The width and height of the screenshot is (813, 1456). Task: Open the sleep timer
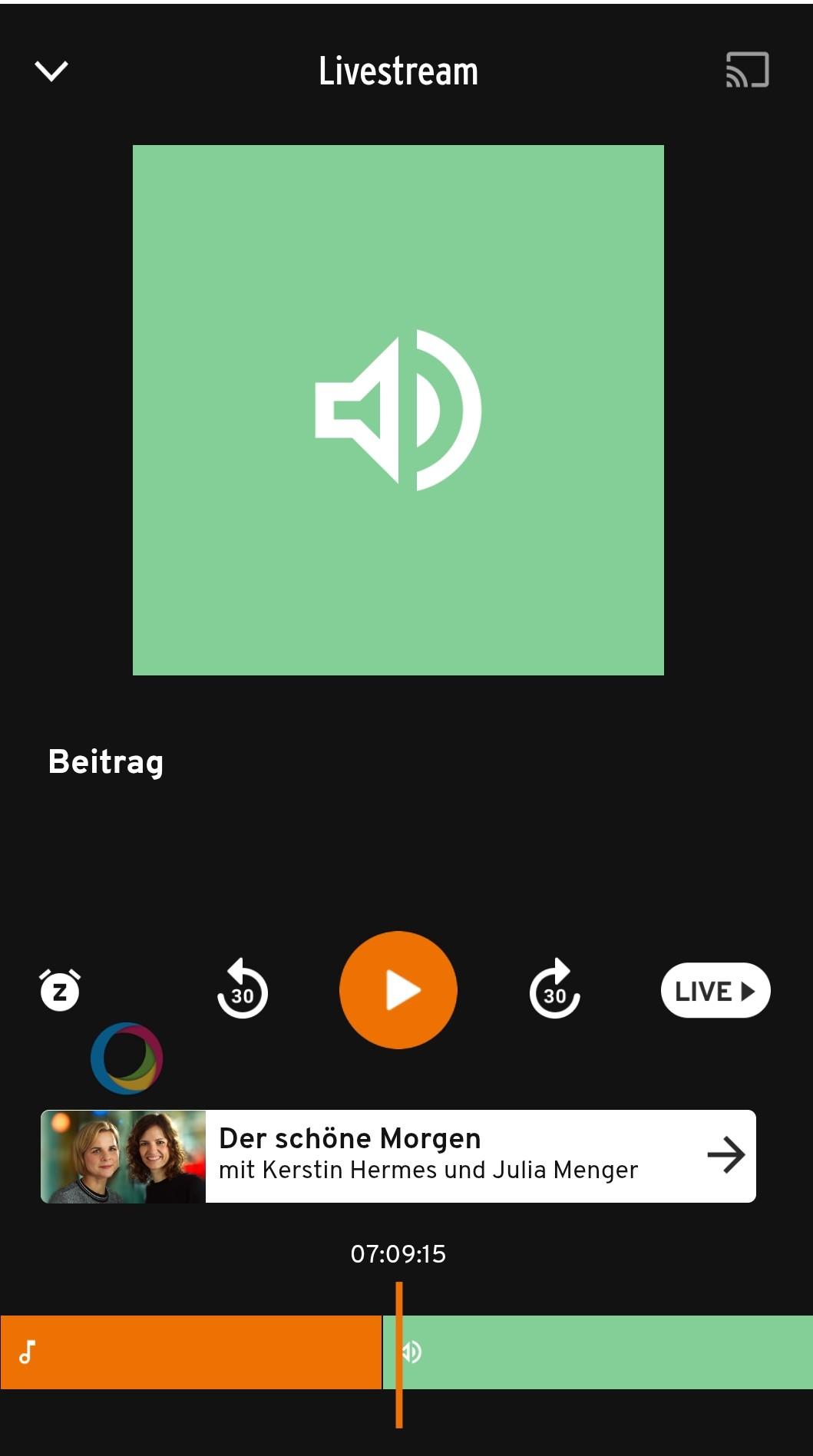[x=60, y=989]
